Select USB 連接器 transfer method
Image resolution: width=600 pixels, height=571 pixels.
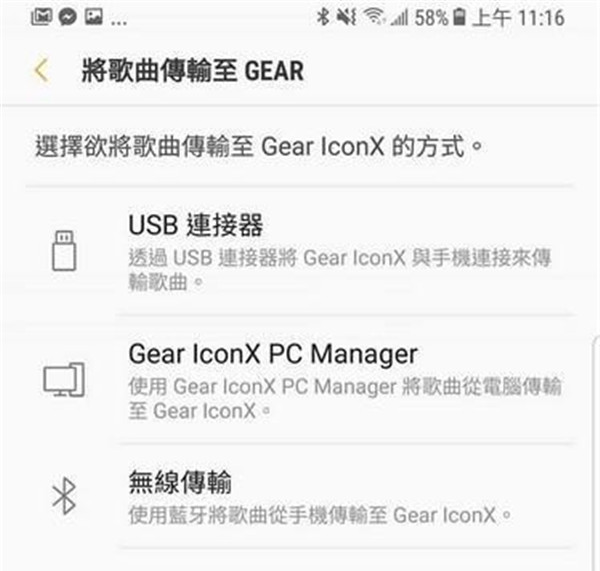coord(300,249)
